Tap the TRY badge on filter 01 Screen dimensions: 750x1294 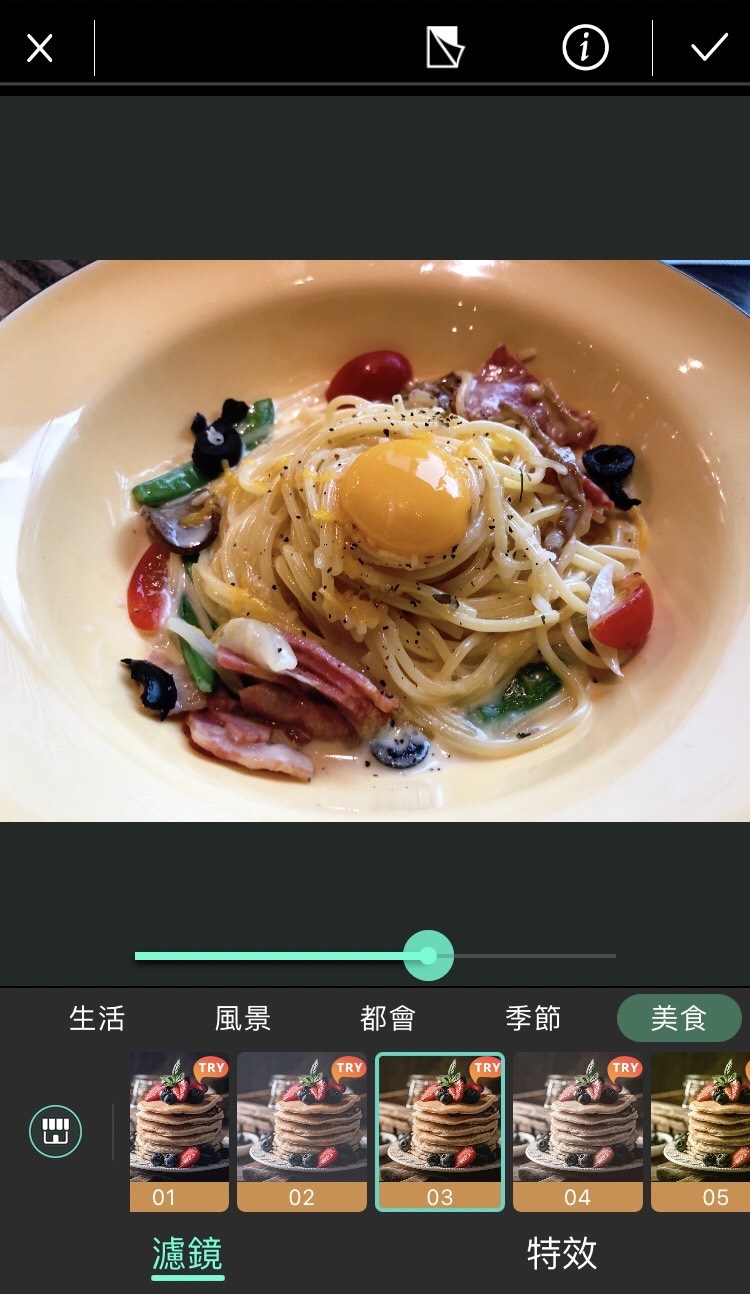click(211, 1068)
